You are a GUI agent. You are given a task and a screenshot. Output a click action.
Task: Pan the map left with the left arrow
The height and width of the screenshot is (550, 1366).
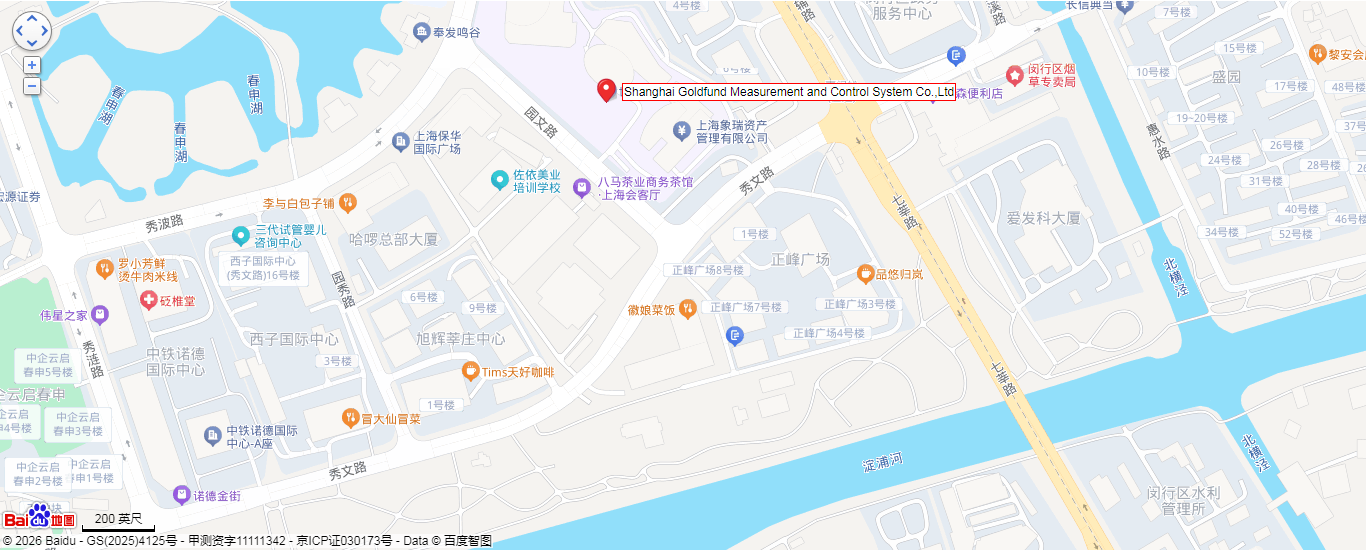19,31
